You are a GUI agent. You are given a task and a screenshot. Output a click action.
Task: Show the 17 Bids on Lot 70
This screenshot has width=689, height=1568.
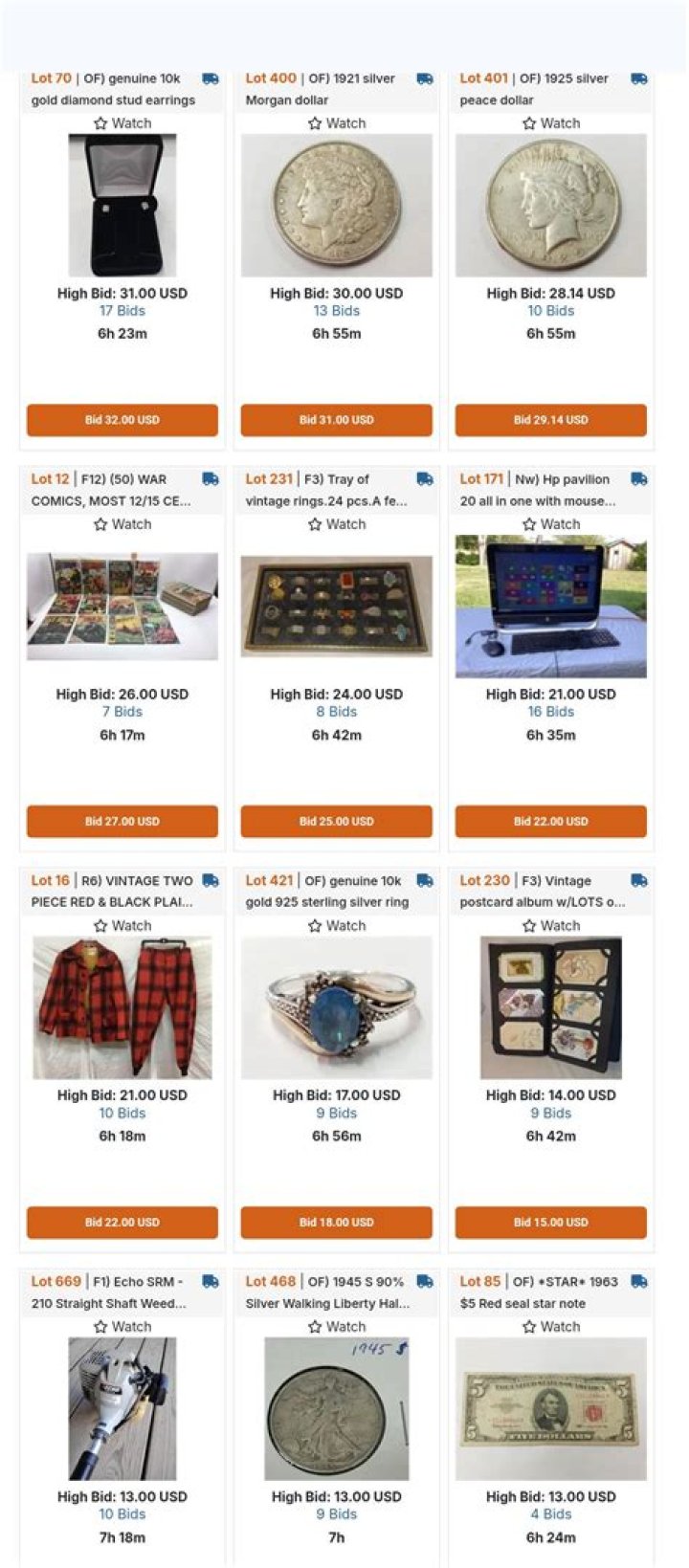(122, 311)
